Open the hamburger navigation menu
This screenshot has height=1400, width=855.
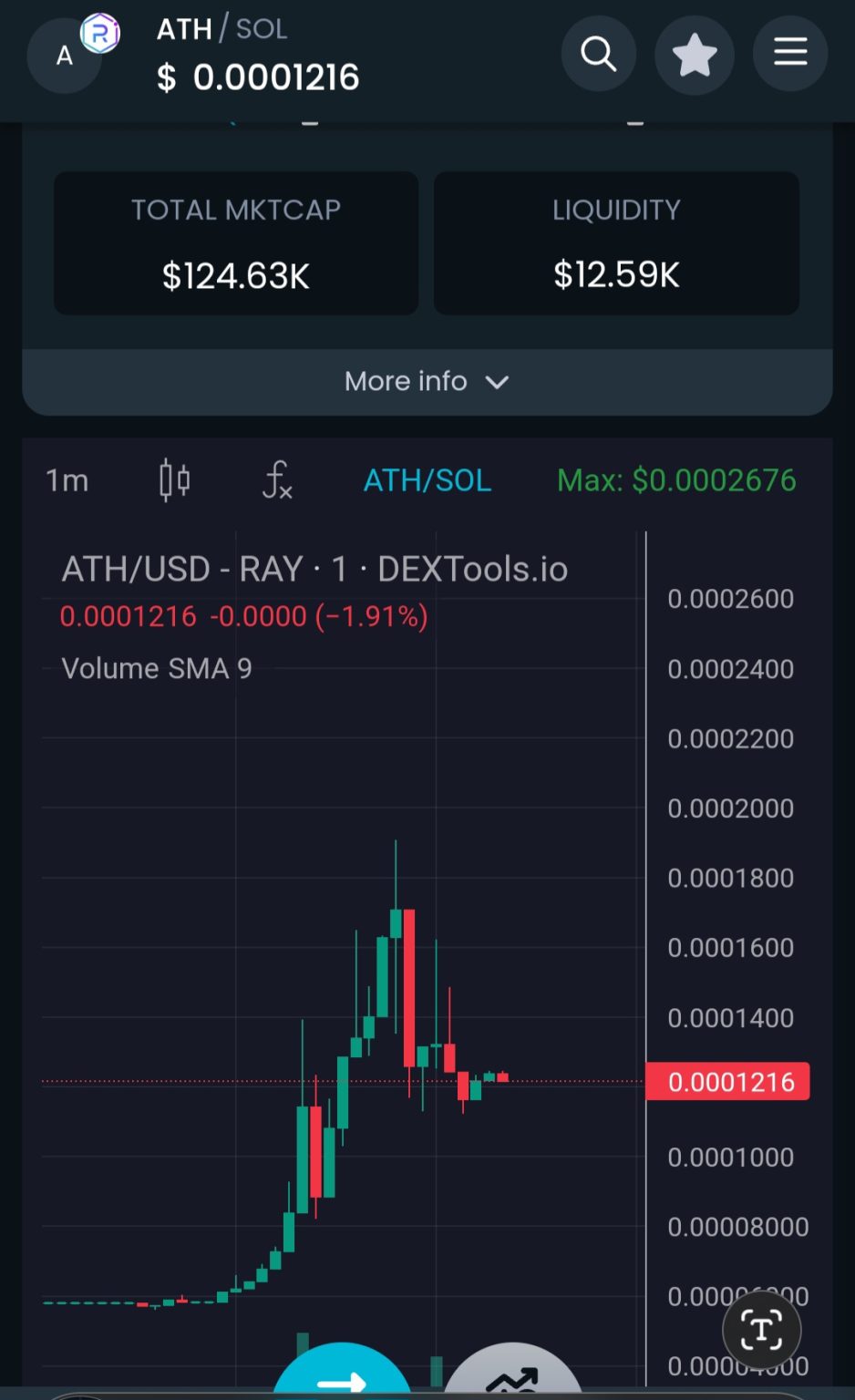[x=789, y=54]
